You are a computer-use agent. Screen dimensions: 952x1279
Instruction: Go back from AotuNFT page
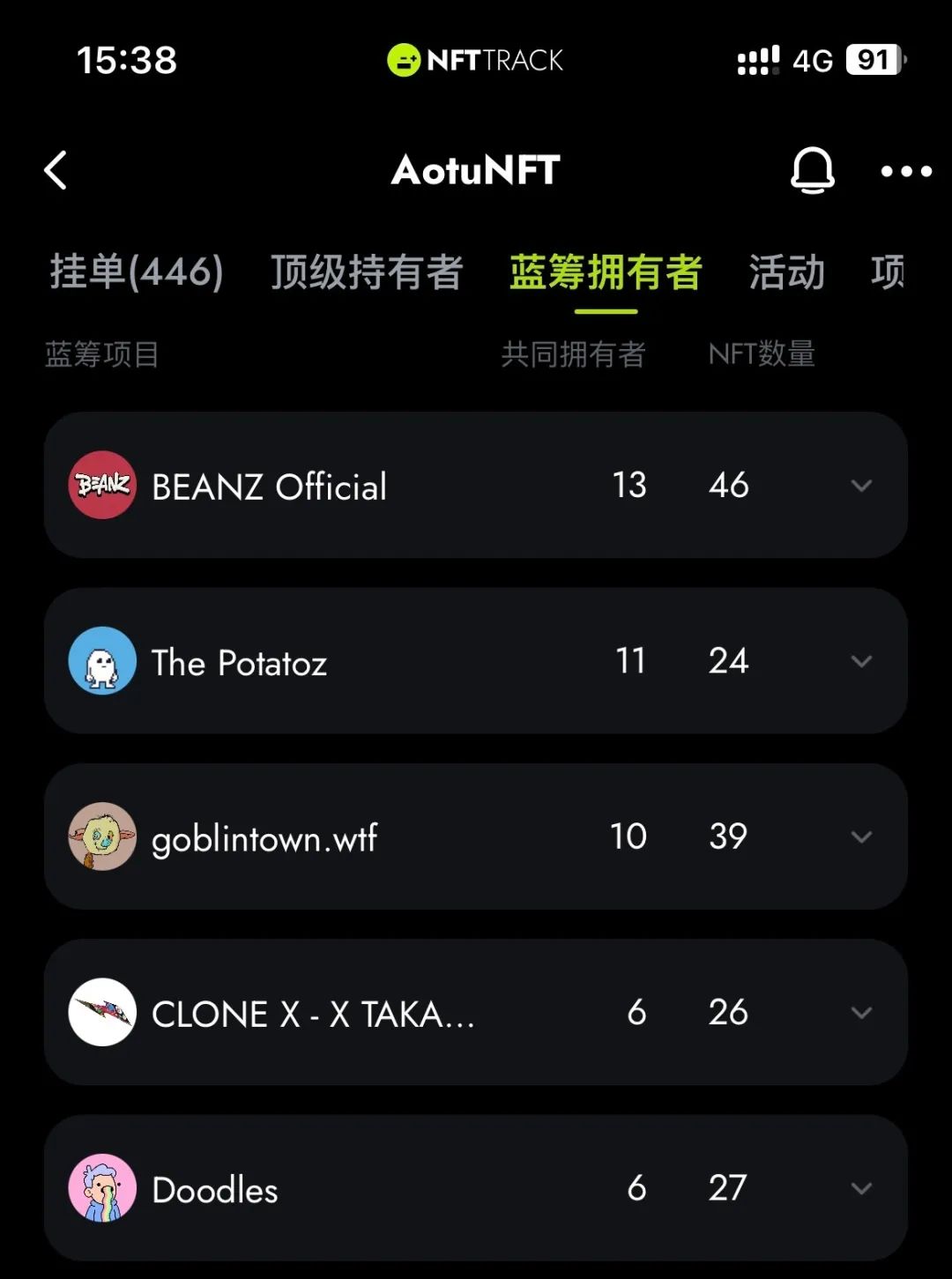click(56, 170)
